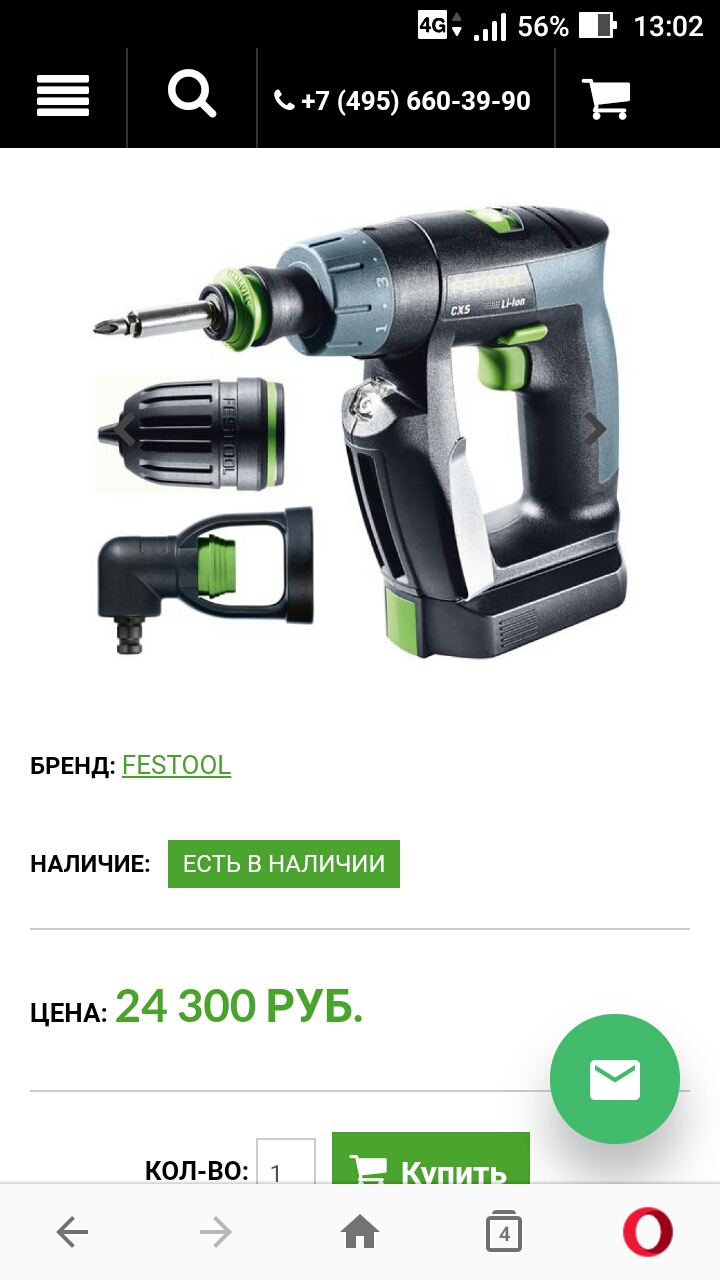The image size is (720, 1280).
Task: Open the Opera menu
Action: [x=647, y=1232]
